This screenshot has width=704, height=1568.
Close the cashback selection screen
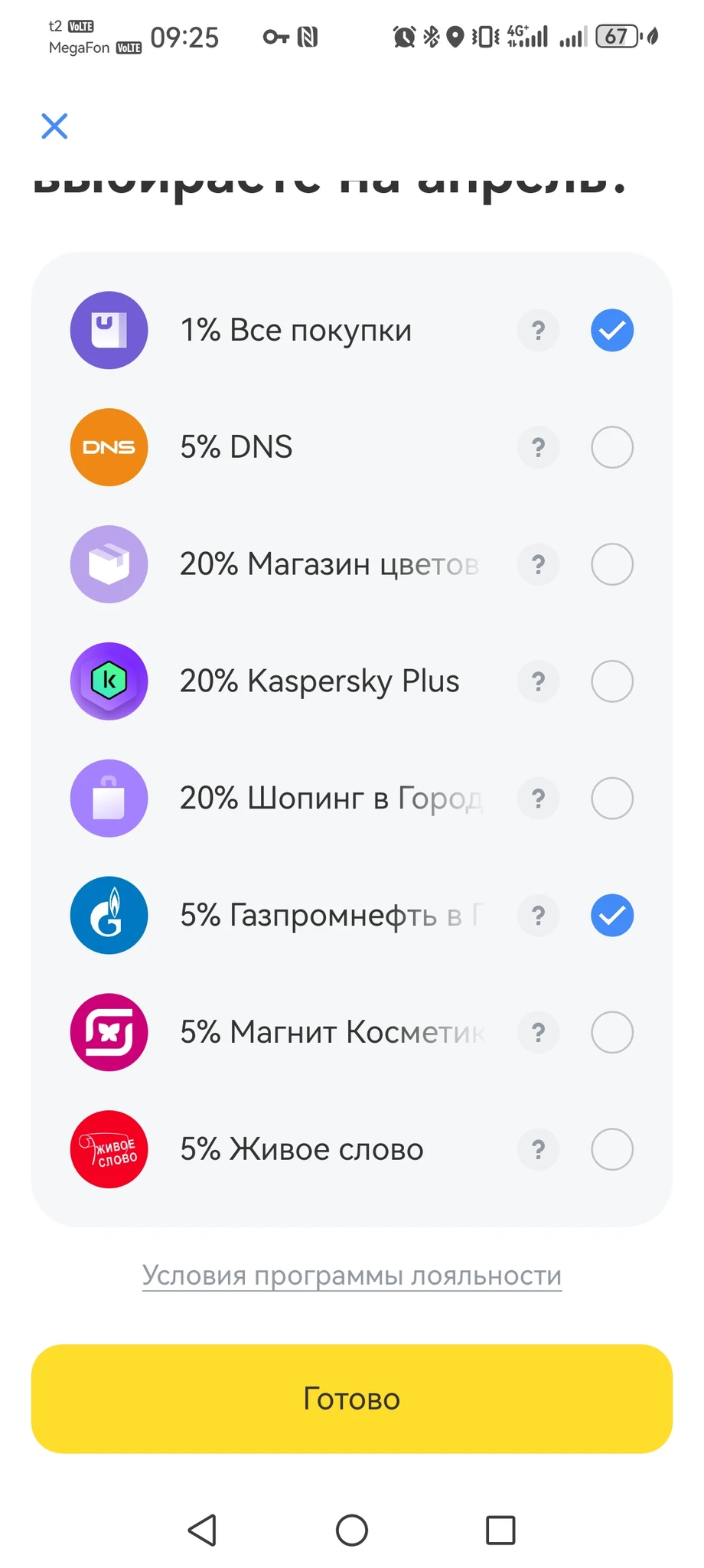click(x=54, y=126)
